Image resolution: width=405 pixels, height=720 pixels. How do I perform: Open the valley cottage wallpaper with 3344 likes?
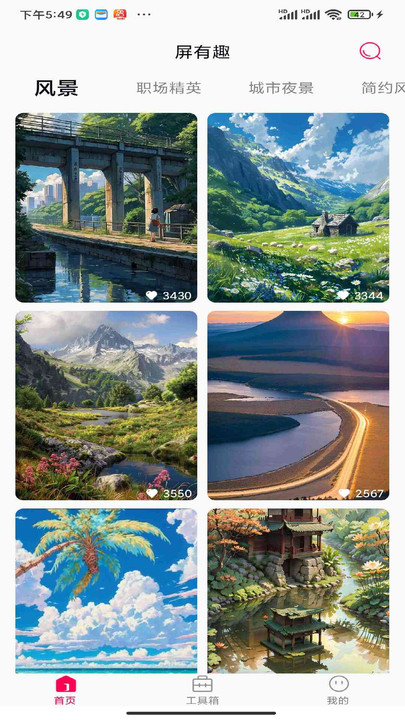(298, 208)
